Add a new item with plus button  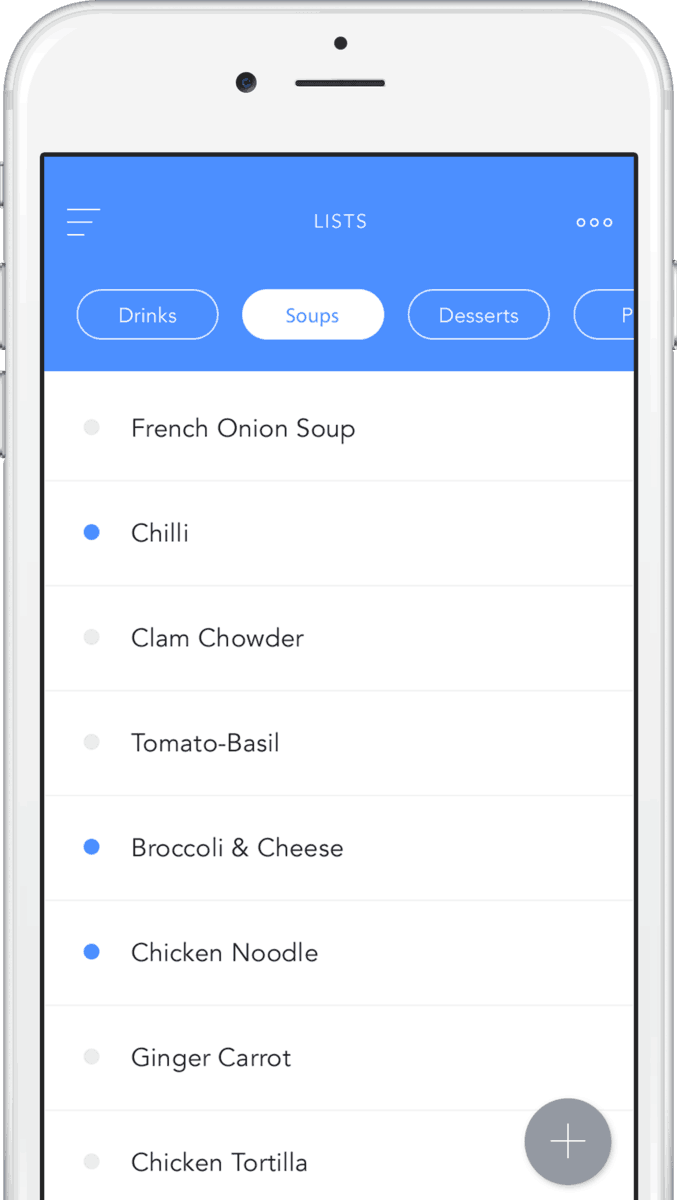(567, 1141)
